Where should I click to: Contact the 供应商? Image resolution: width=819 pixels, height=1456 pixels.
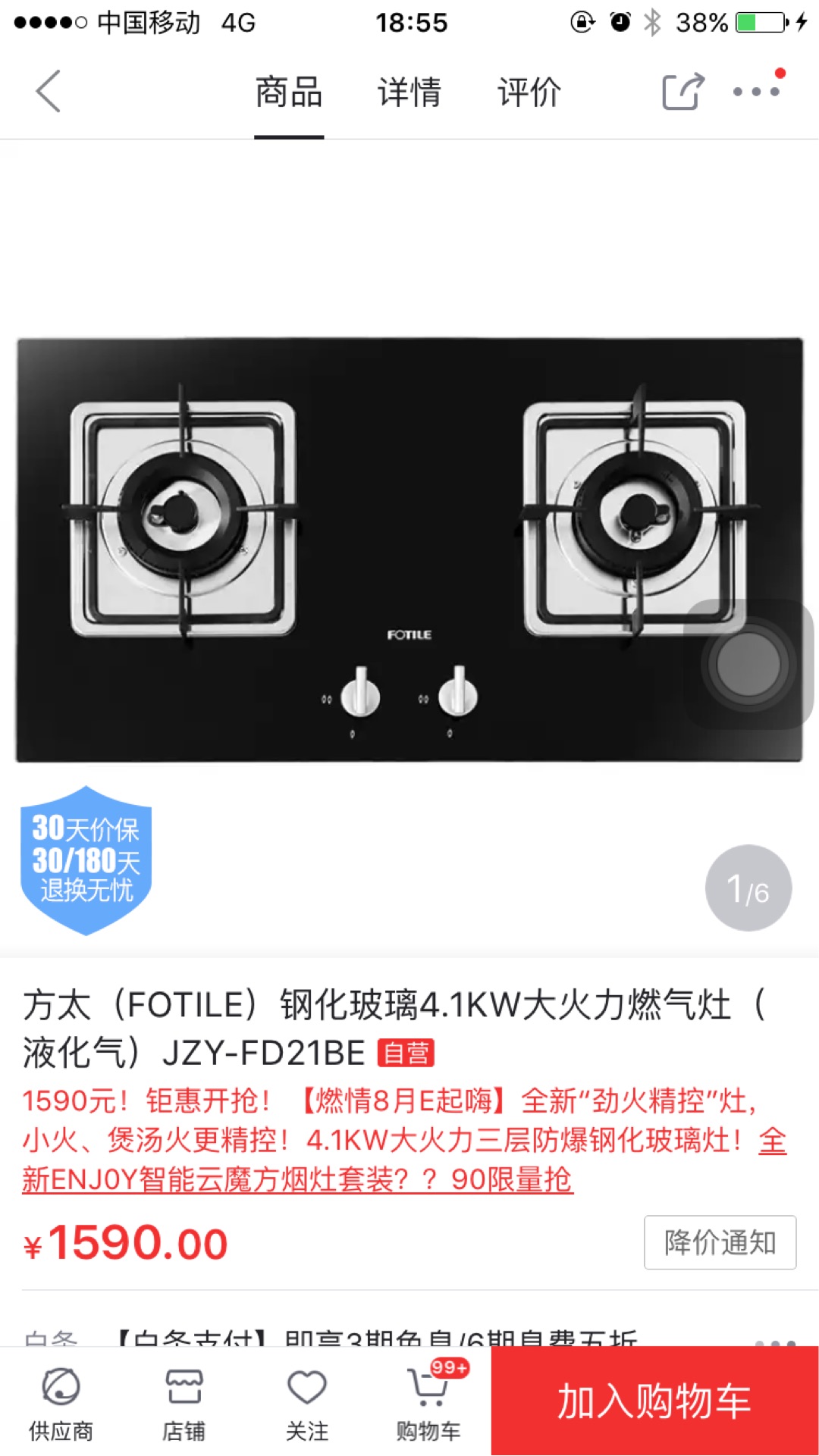61,1403
